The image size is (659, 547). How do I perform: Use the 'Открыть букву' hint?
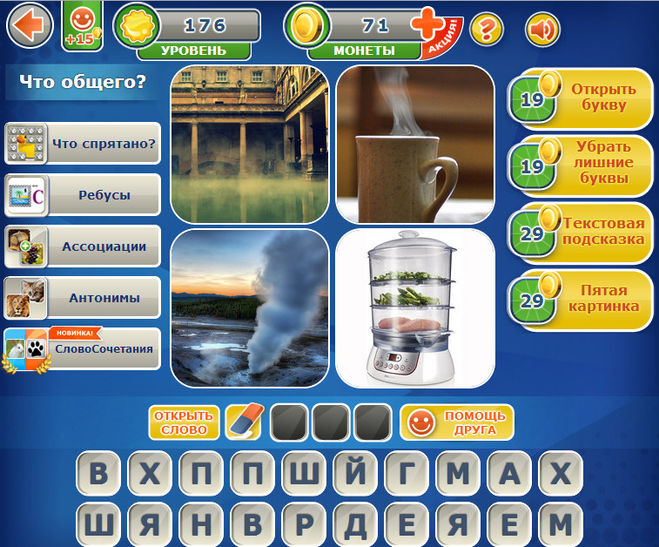pyautogui.click(x=578, y=97)
